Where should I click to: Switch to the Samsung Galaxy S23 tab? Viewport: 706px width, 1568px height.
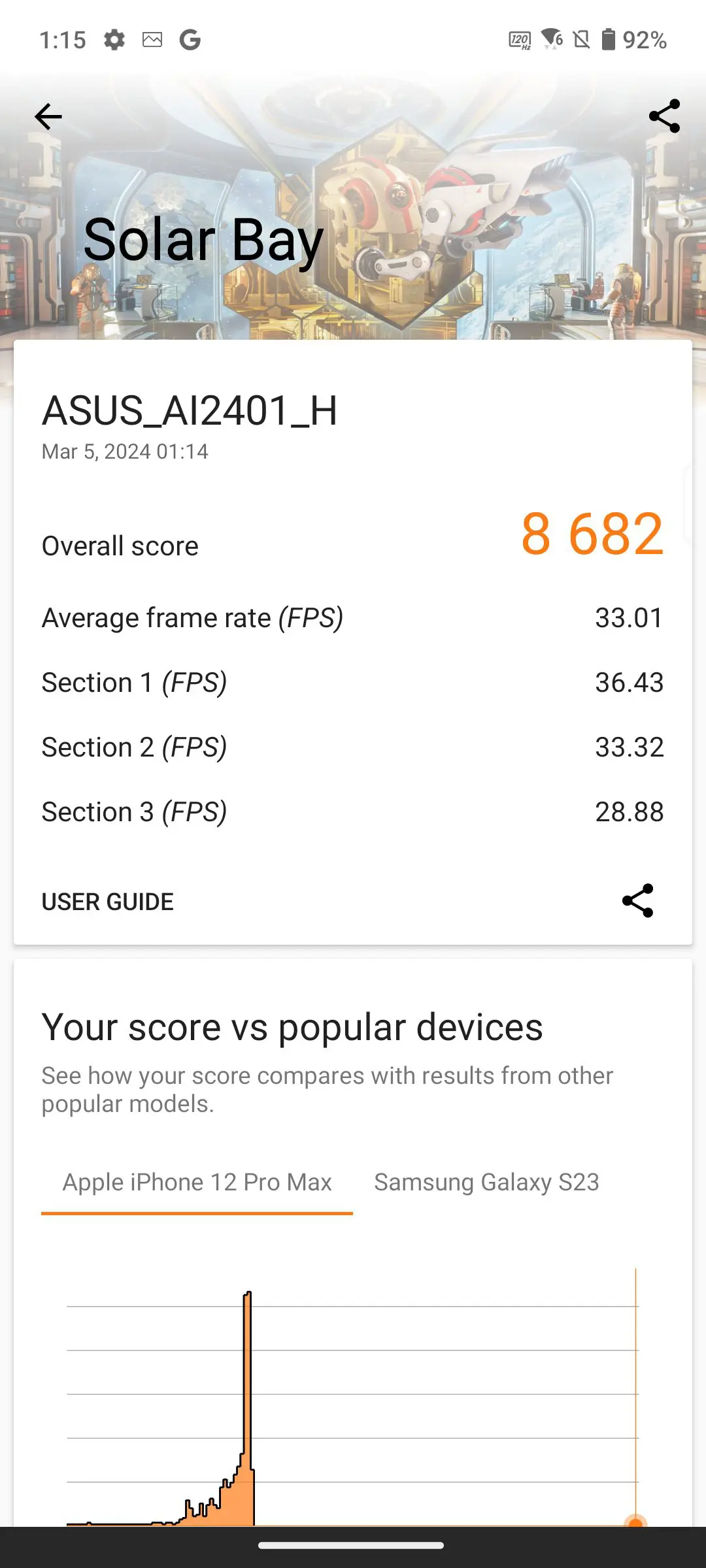click(x=486, y=1183)
